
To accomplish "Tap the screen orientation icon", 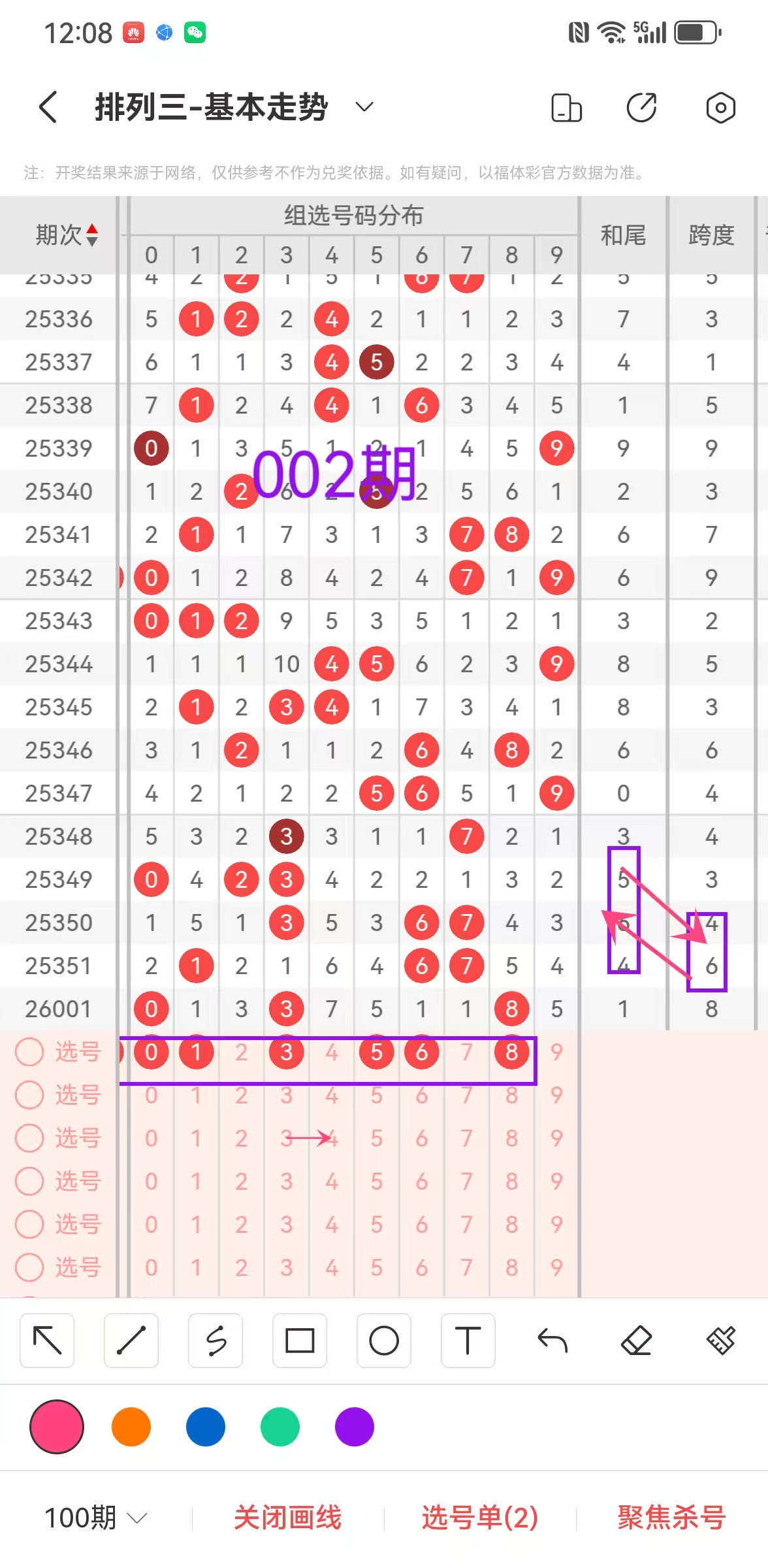I will click(x=566, y=108).
